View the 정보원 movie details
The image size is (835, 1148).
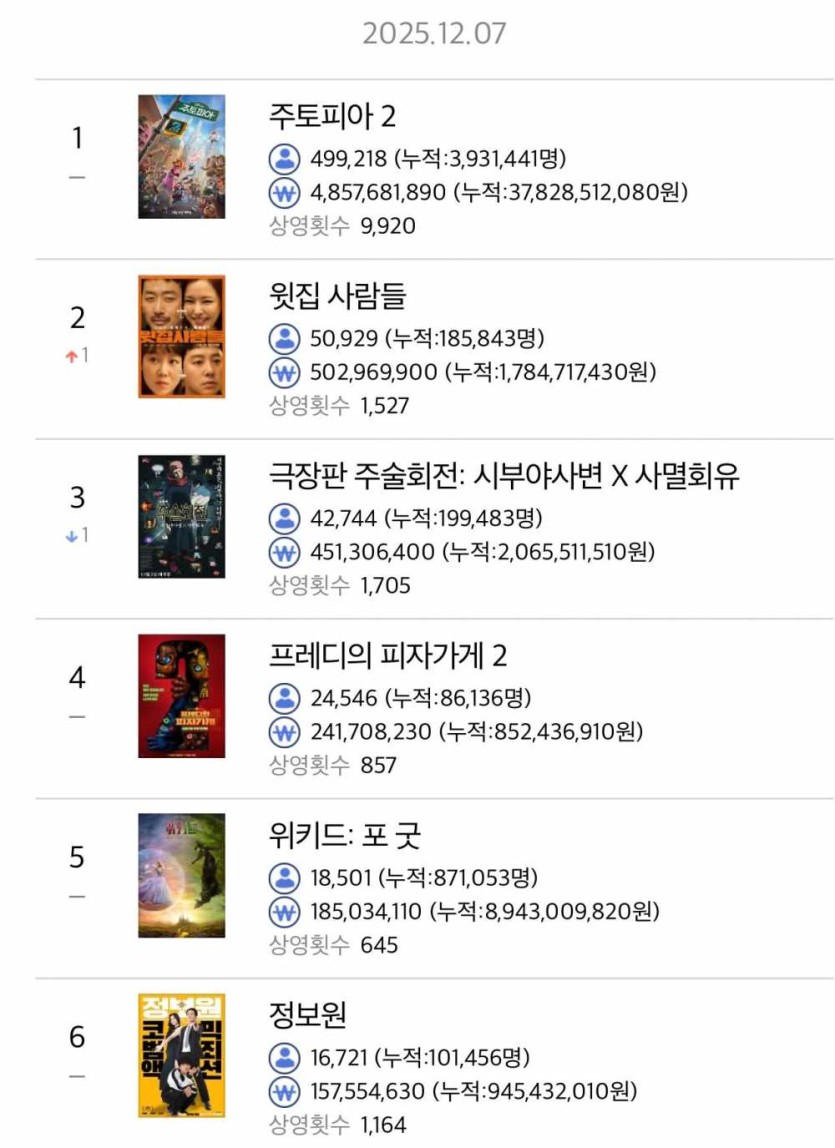[x=308, y=1015]
